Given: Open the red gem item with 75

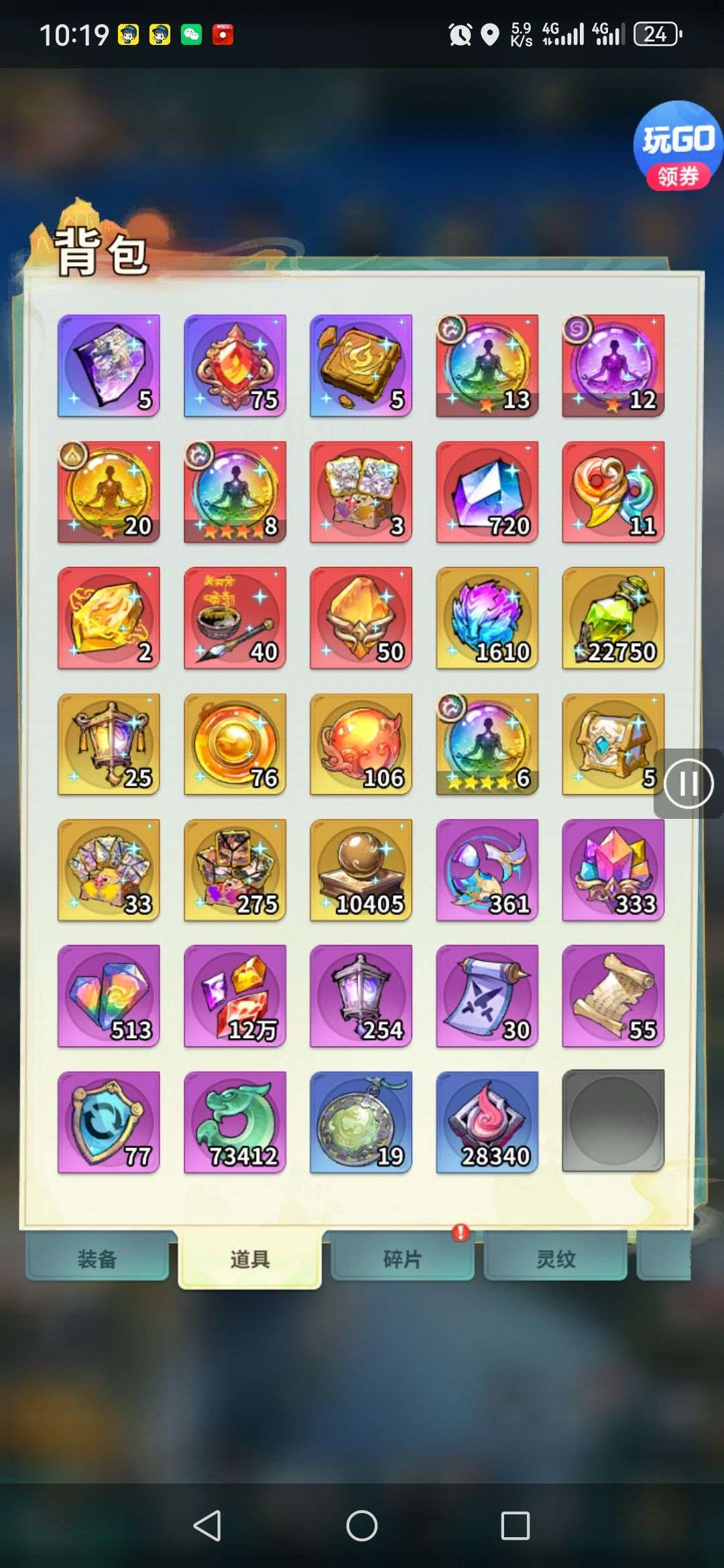Looking at the screenshot, I should click(235, 366).
